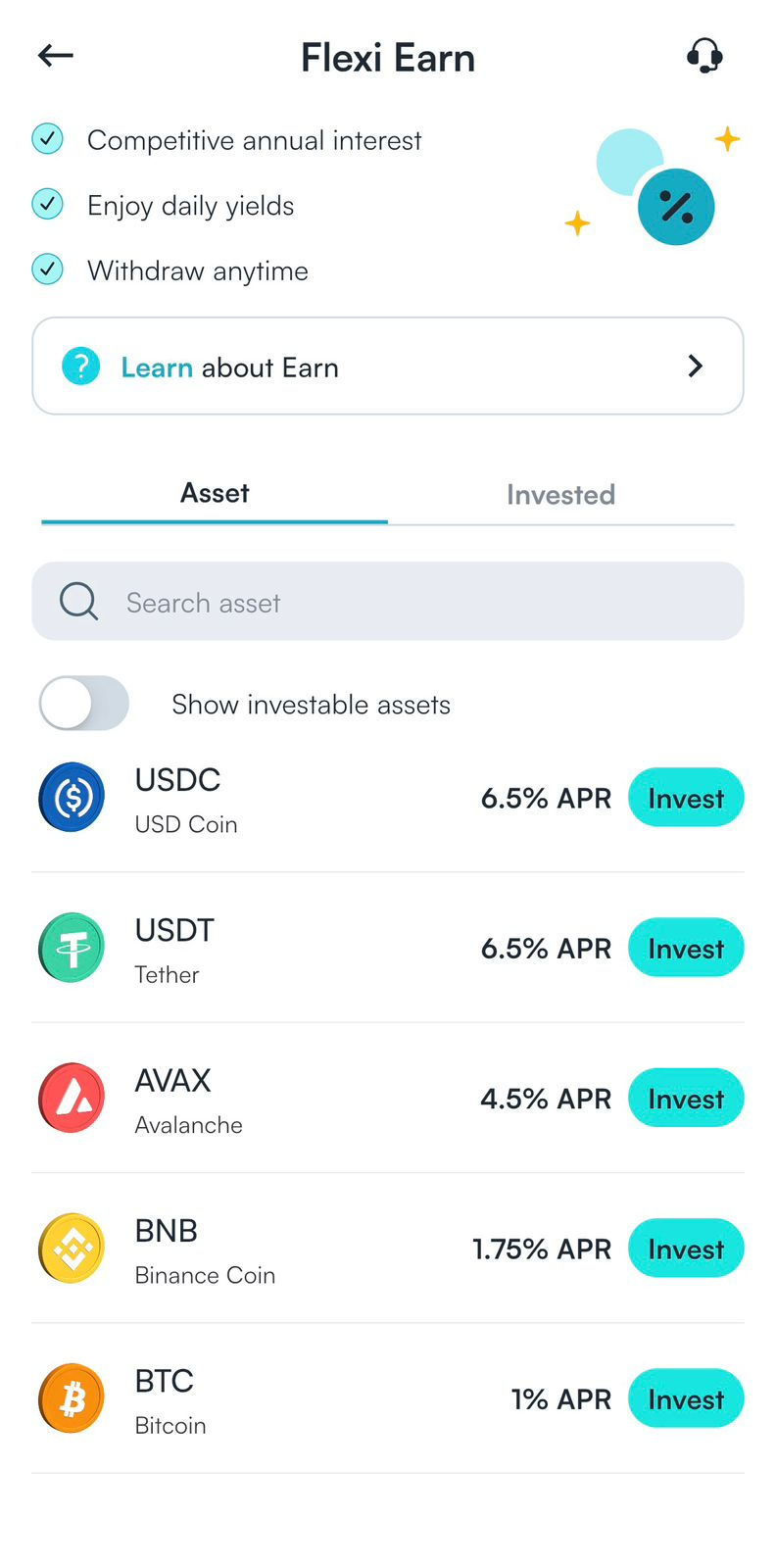Tap Invest next to BNB
This screenshot has width=776, height=1568.
pos(685,1249)
